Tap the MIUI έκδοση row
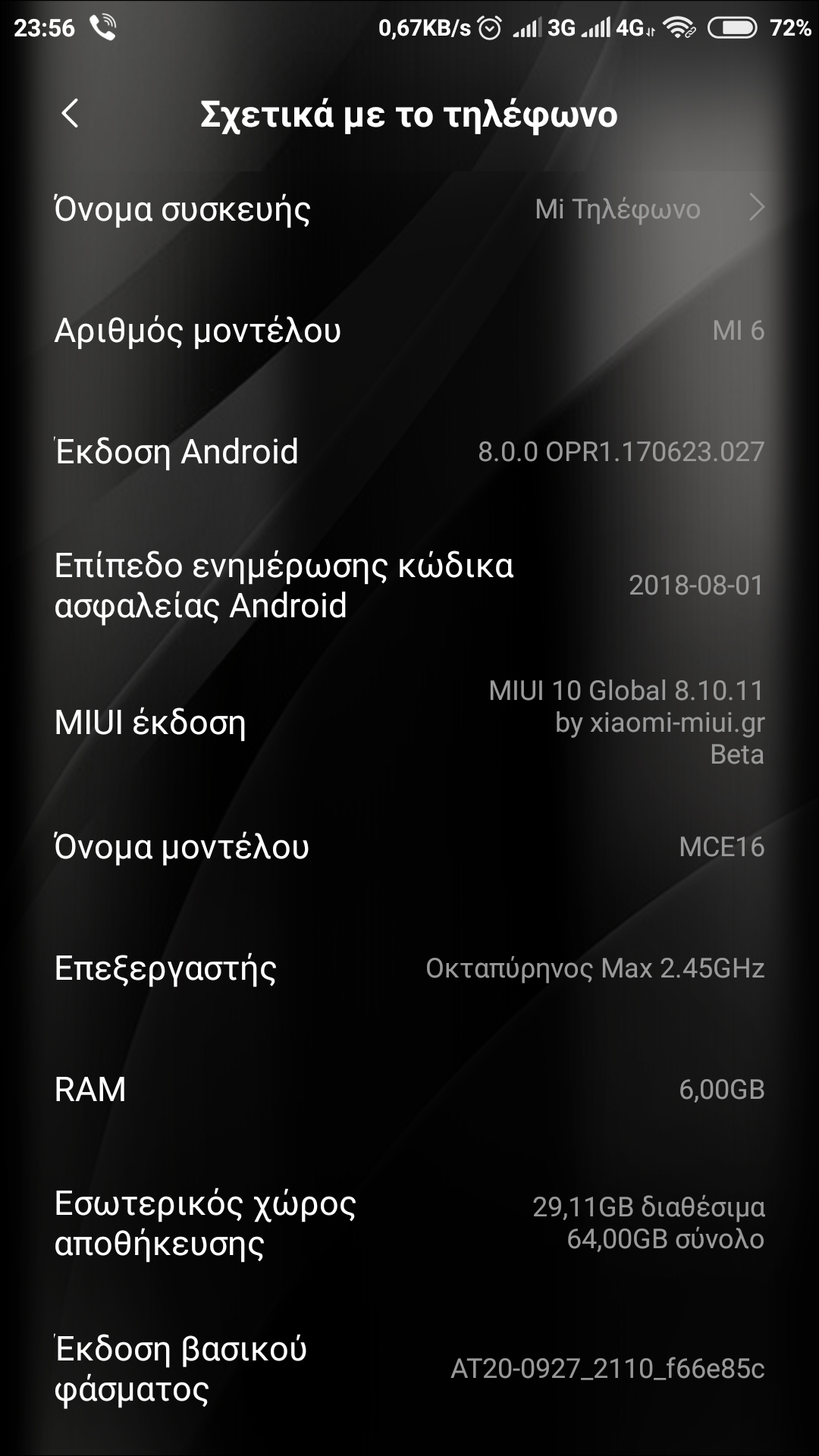 pos(409,722)
